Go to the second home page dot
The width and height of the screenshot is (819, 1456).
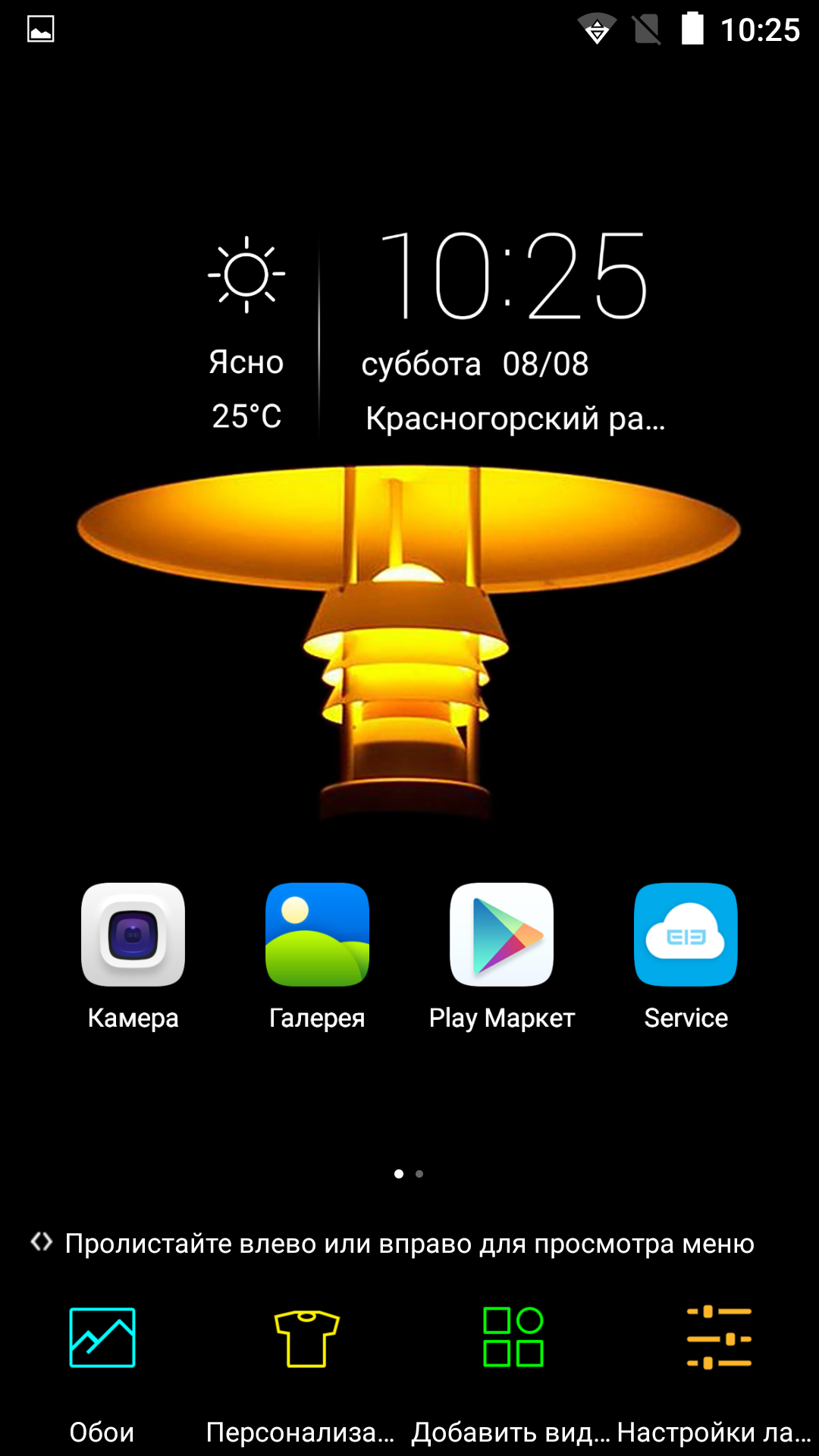419,1174
